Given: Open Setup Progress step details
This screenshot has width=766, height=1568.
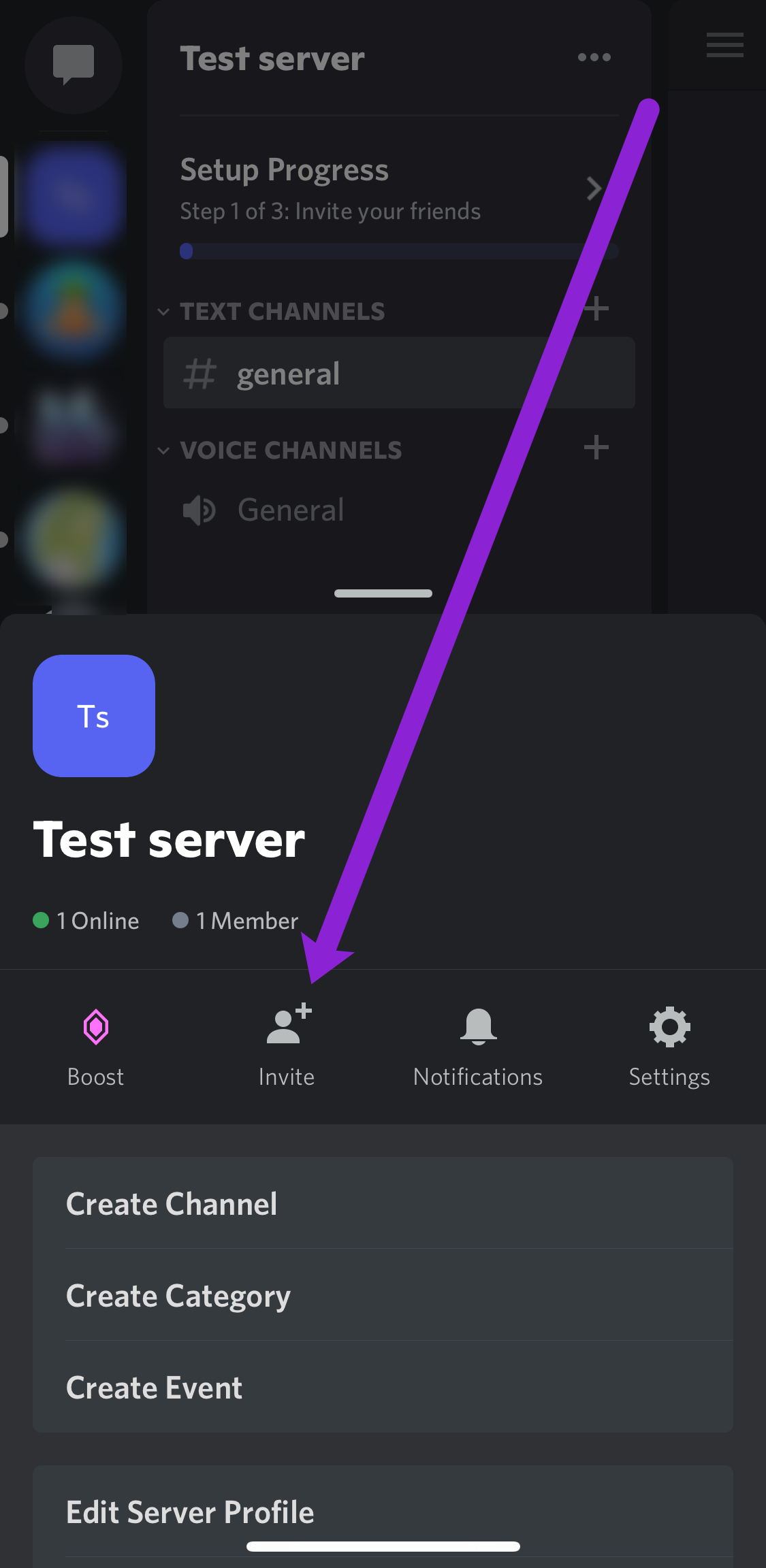Looking at the screenshot, I should [398, 190].
